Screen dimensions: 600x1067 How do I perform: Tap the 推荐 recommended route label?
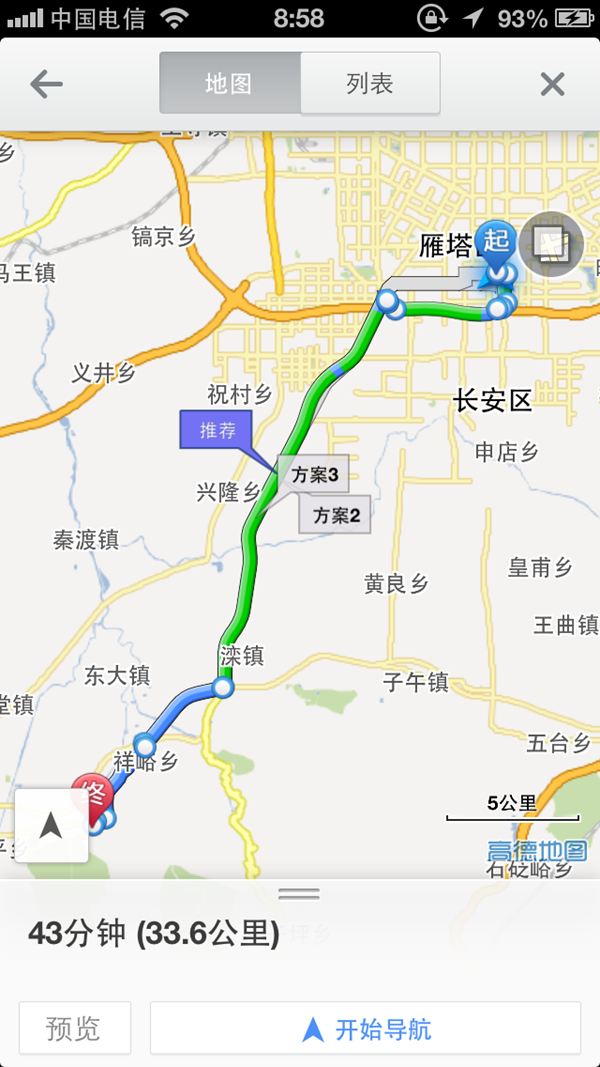point(218,430)
